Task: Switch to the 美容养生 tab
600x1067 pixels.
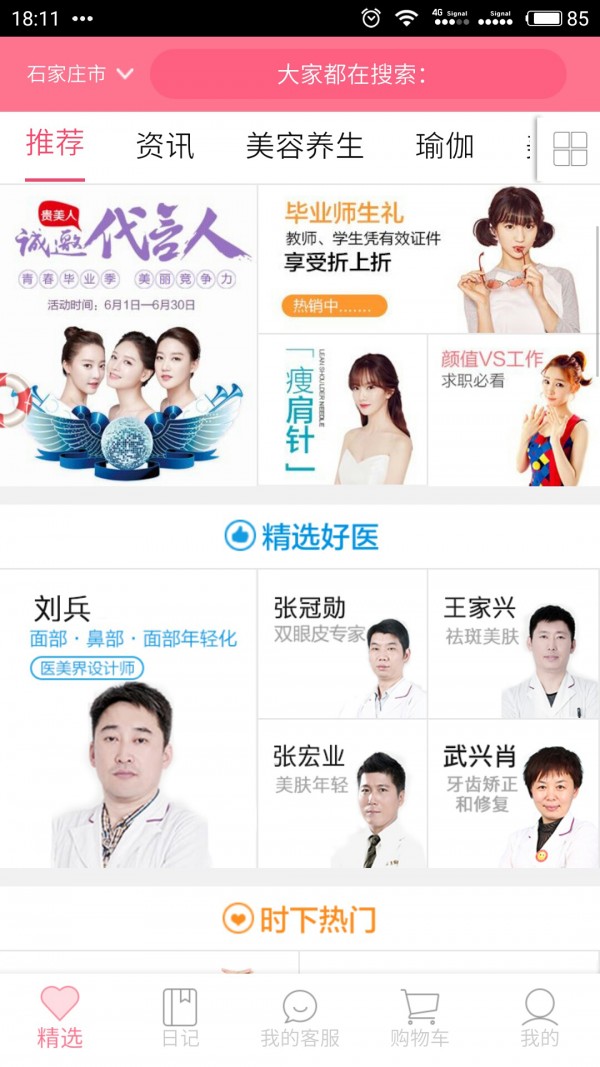Action: (x=305, y=146)
